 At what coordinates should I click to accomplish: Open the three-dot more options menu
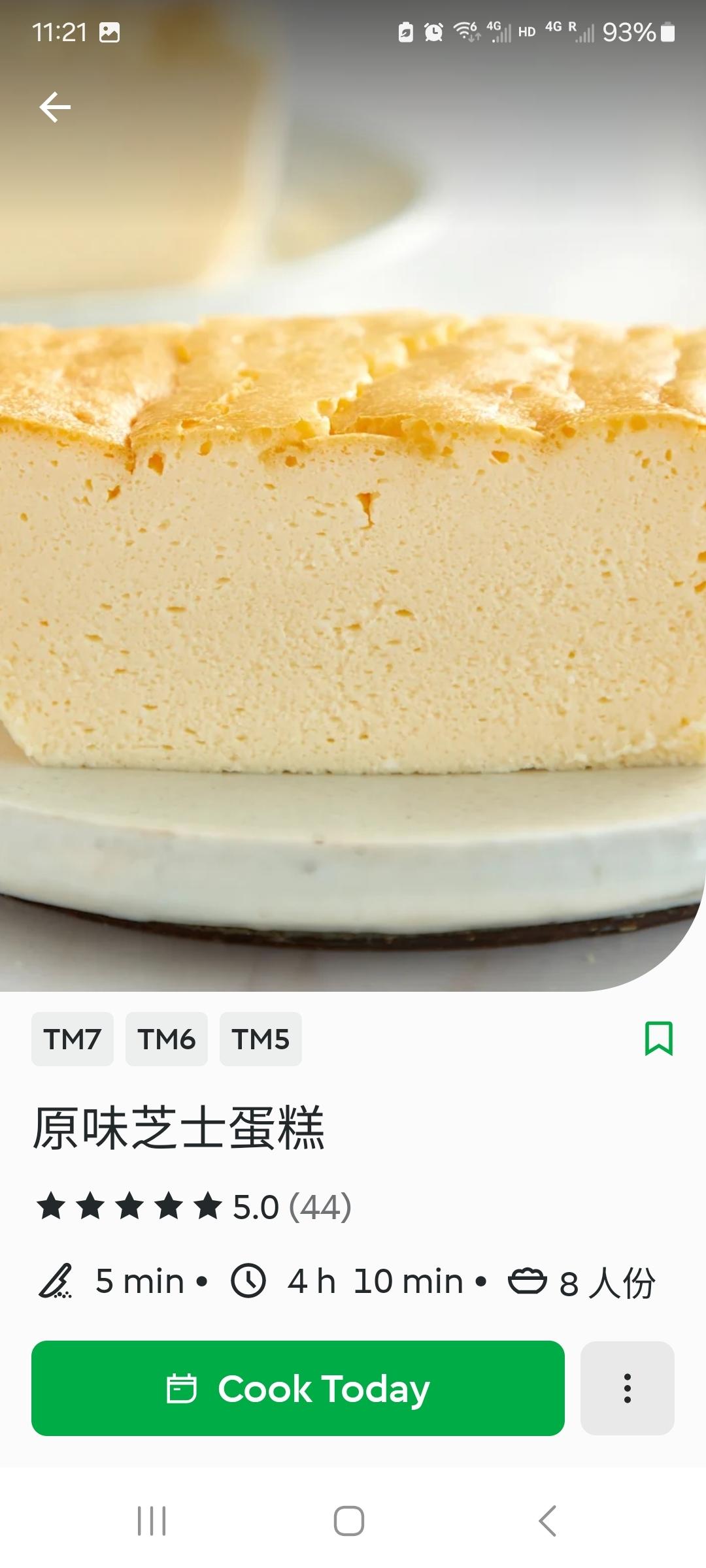tap(627, 1388)
